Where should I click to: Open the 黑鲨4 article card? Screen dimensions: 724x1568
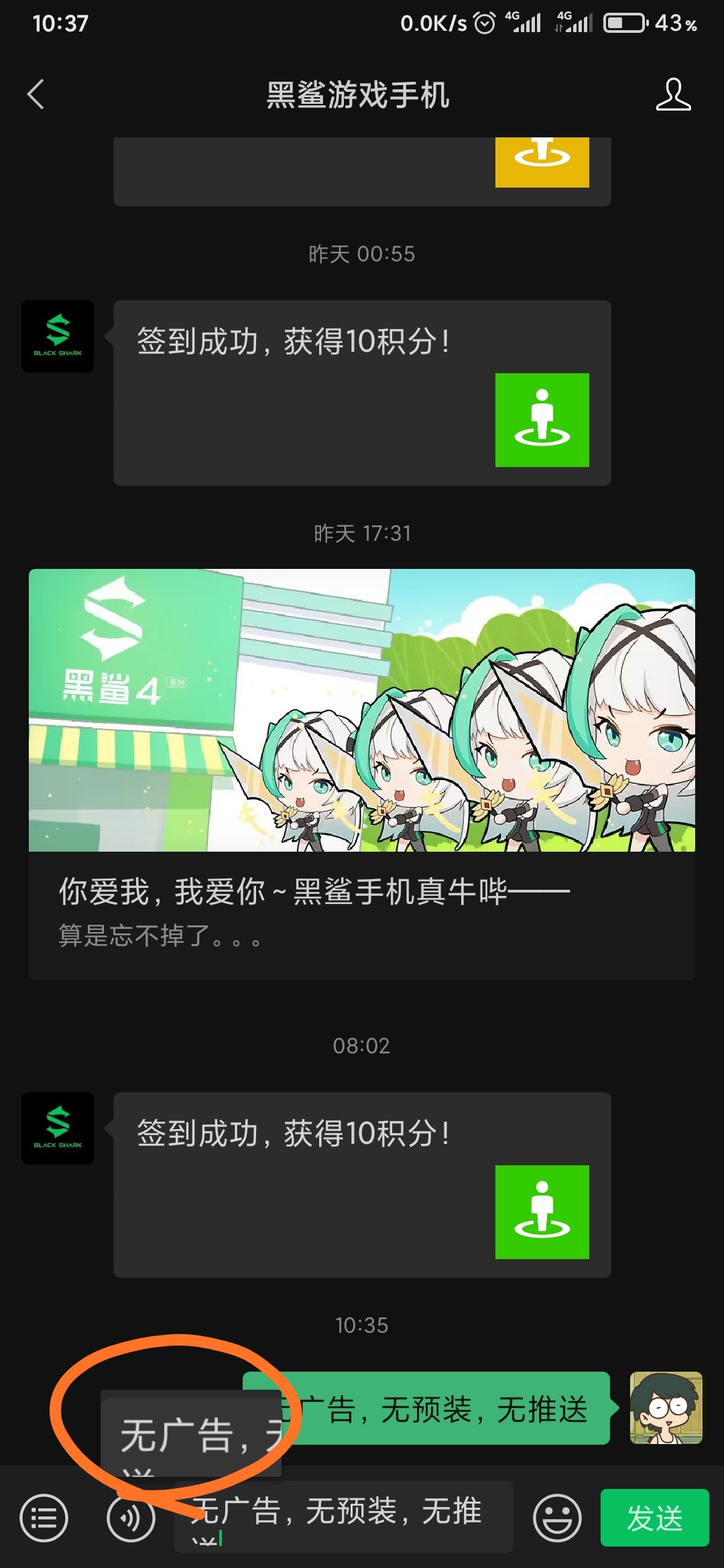coord(361,774)
